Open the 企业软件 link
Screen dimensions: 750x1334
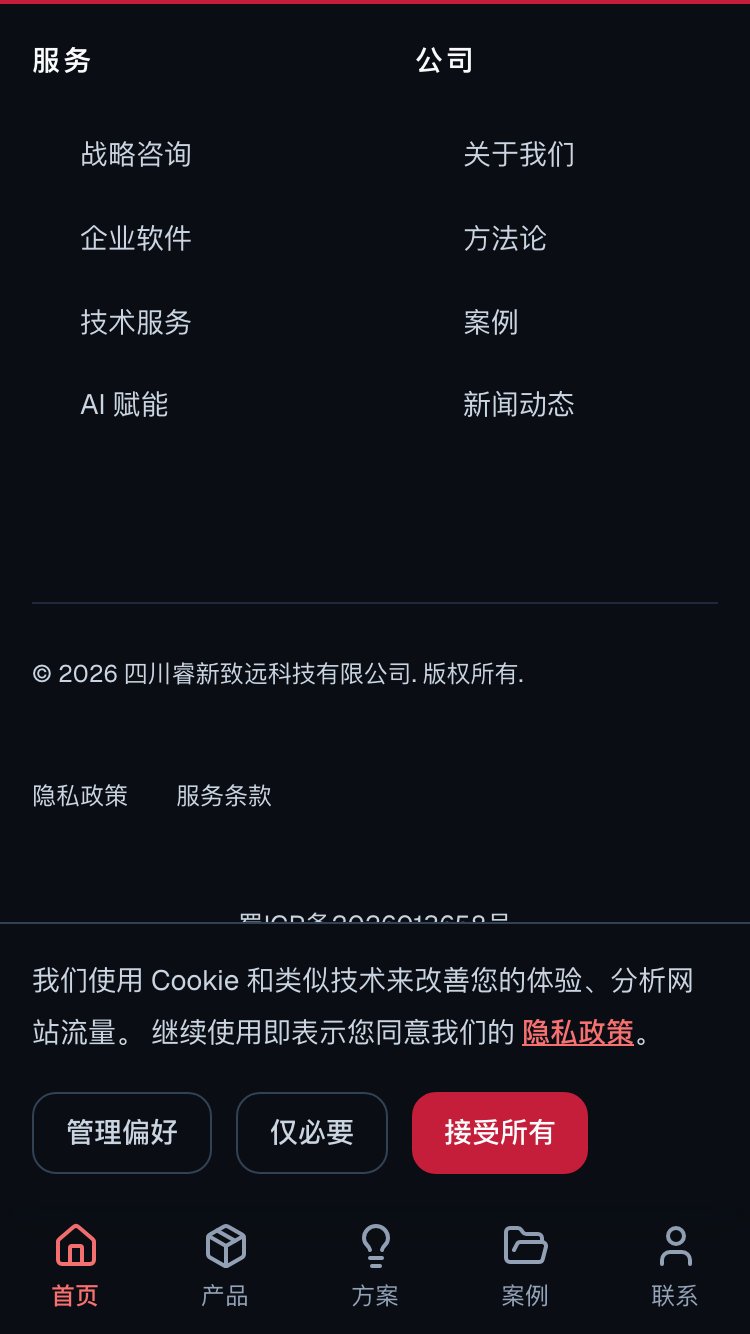(x=136, y=238)
